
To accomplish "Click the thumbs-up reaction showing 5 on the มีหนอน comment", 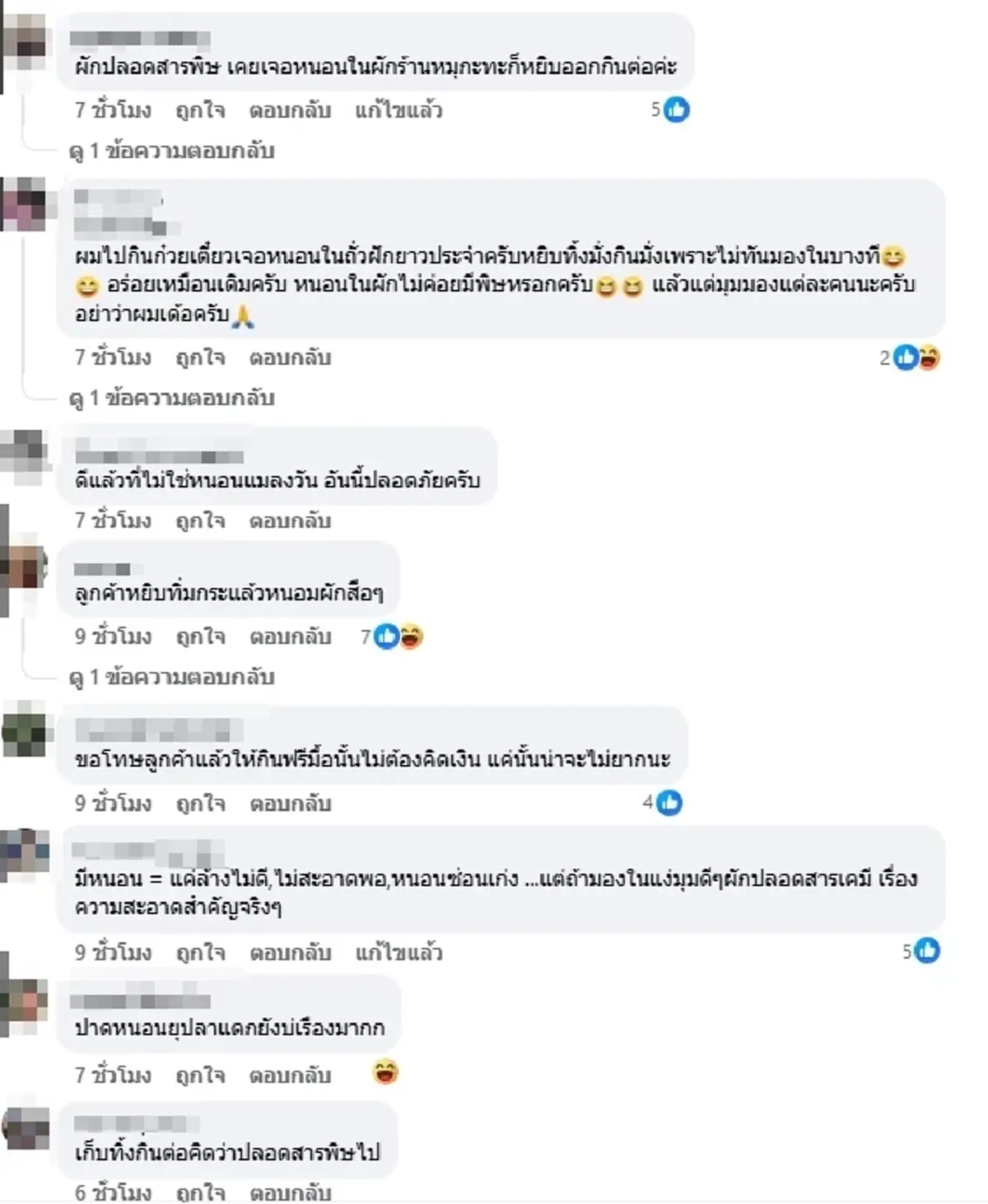I will (x=929, y=949).
